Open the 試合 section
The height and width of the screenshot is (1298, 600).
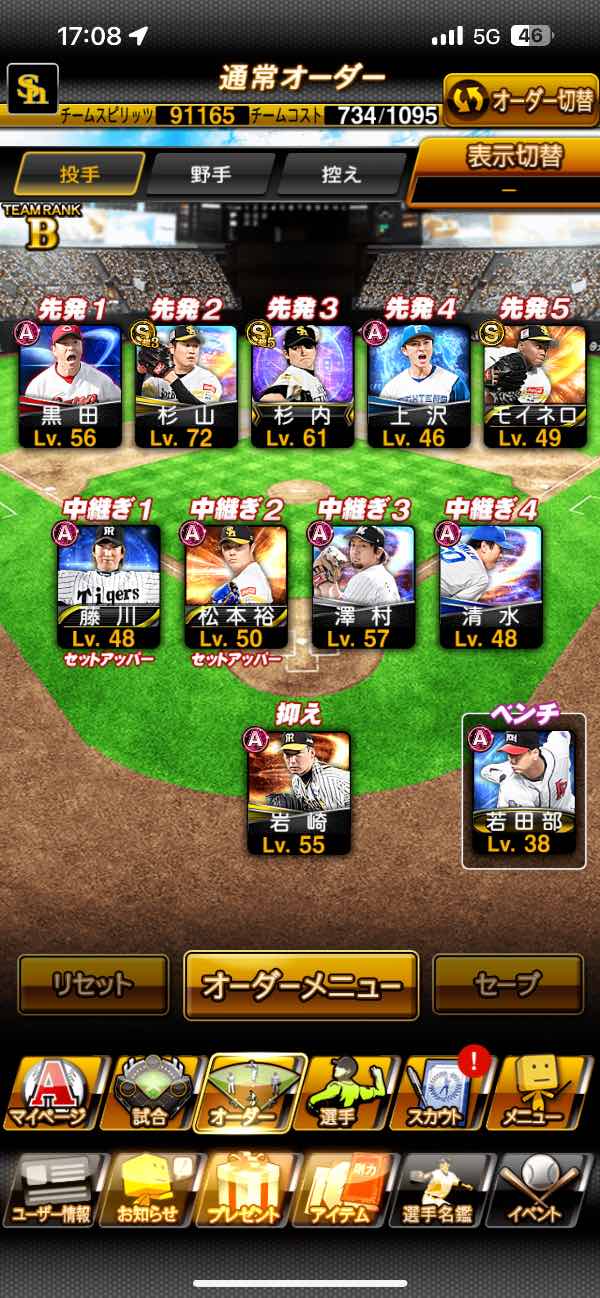tap(150, 1093)
